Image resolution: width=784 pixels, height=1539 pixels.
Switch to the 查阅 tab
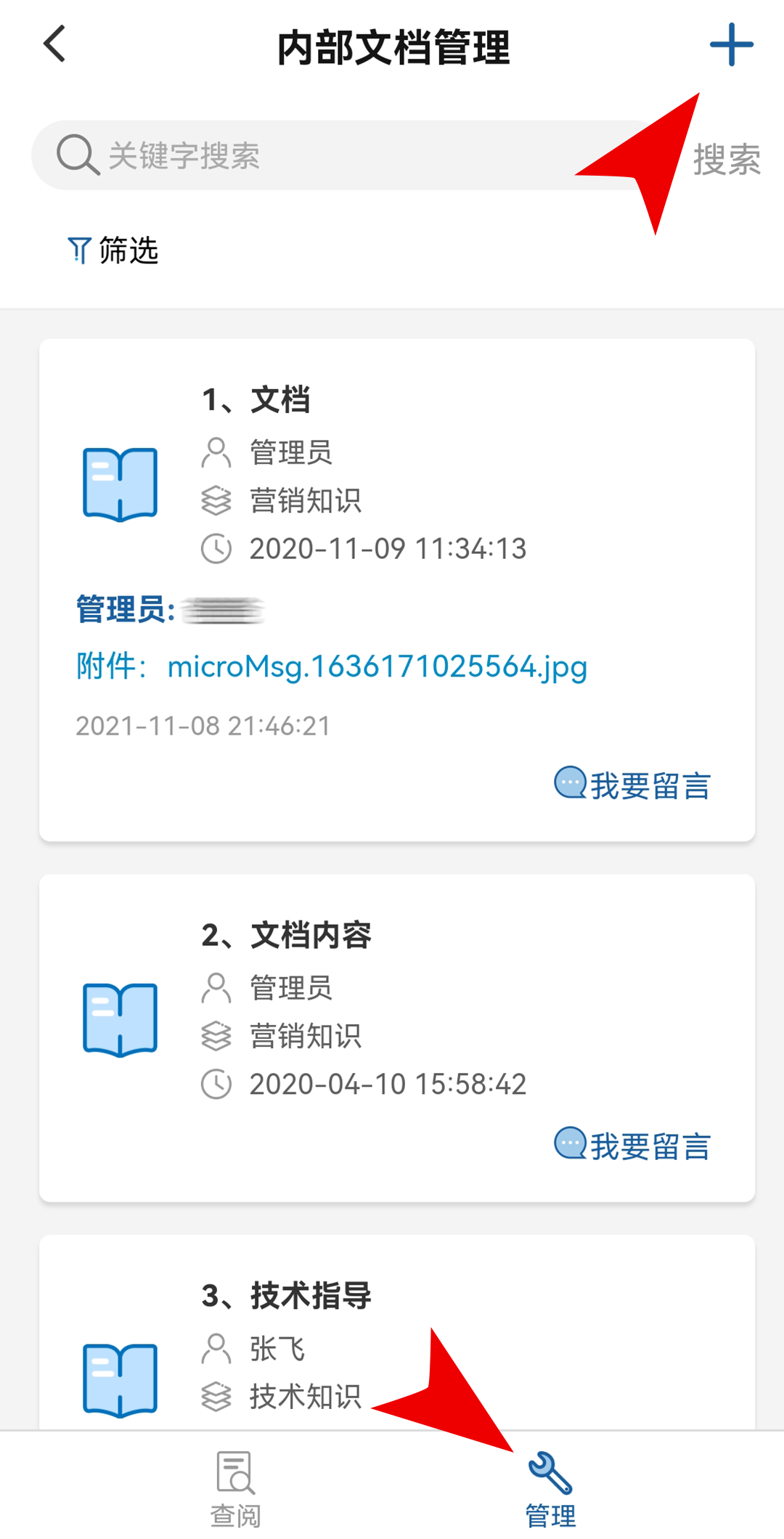[235, 1490]
